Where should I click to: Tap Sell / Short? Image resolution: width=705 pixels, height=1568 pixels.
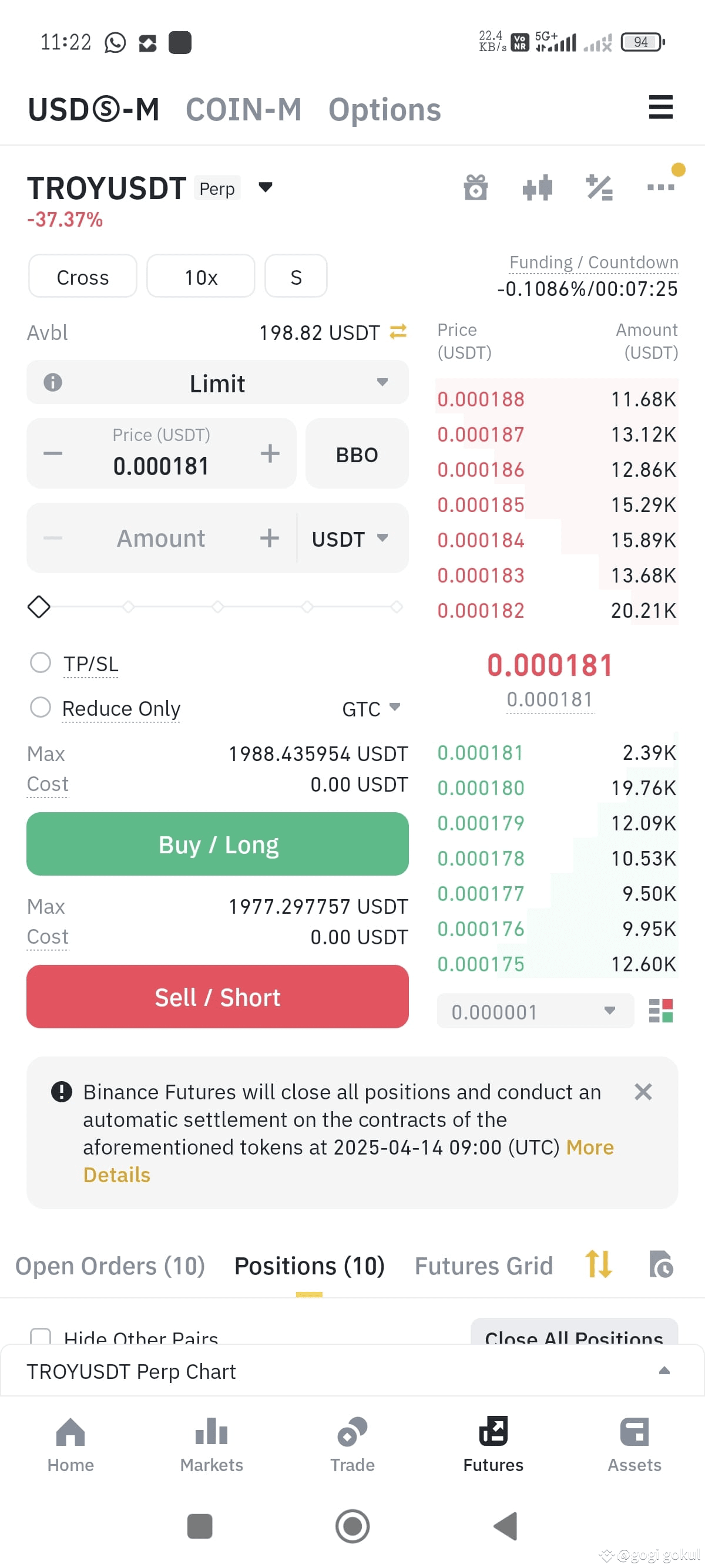pos(217,997)
